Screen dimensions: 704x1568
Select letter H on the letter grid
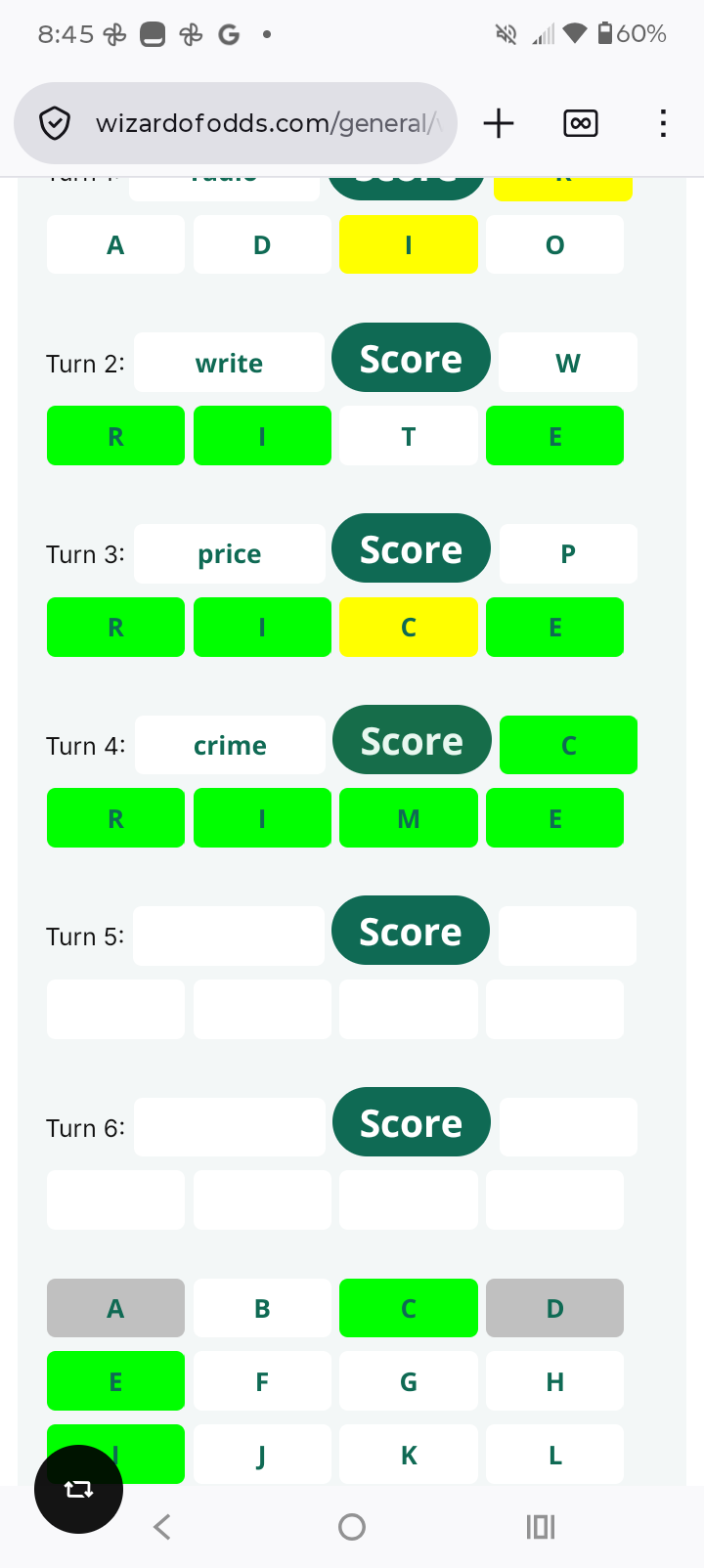click(x=554, y=1381)
